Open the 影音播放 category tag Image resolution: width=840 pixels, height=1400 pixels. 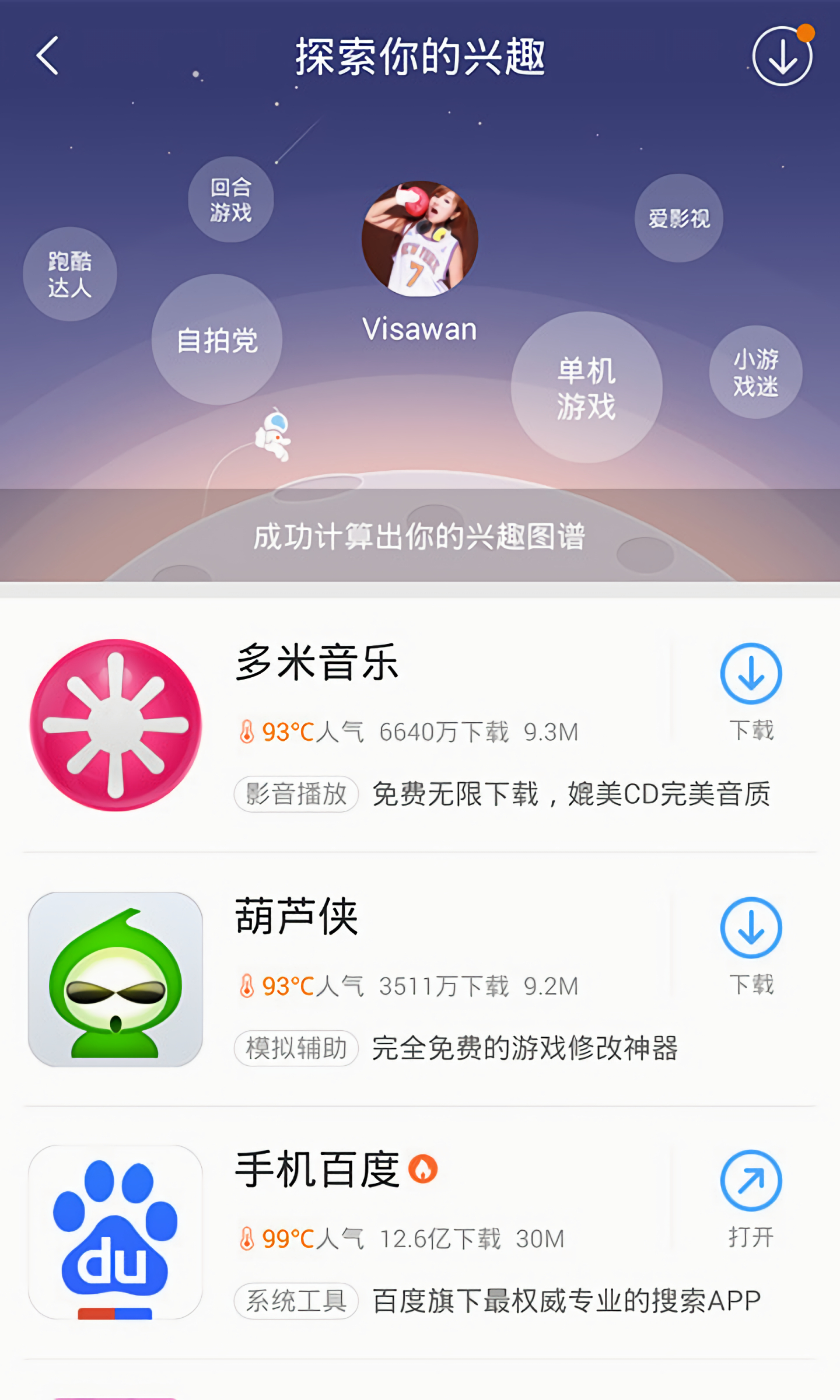[x=295, y=792]
